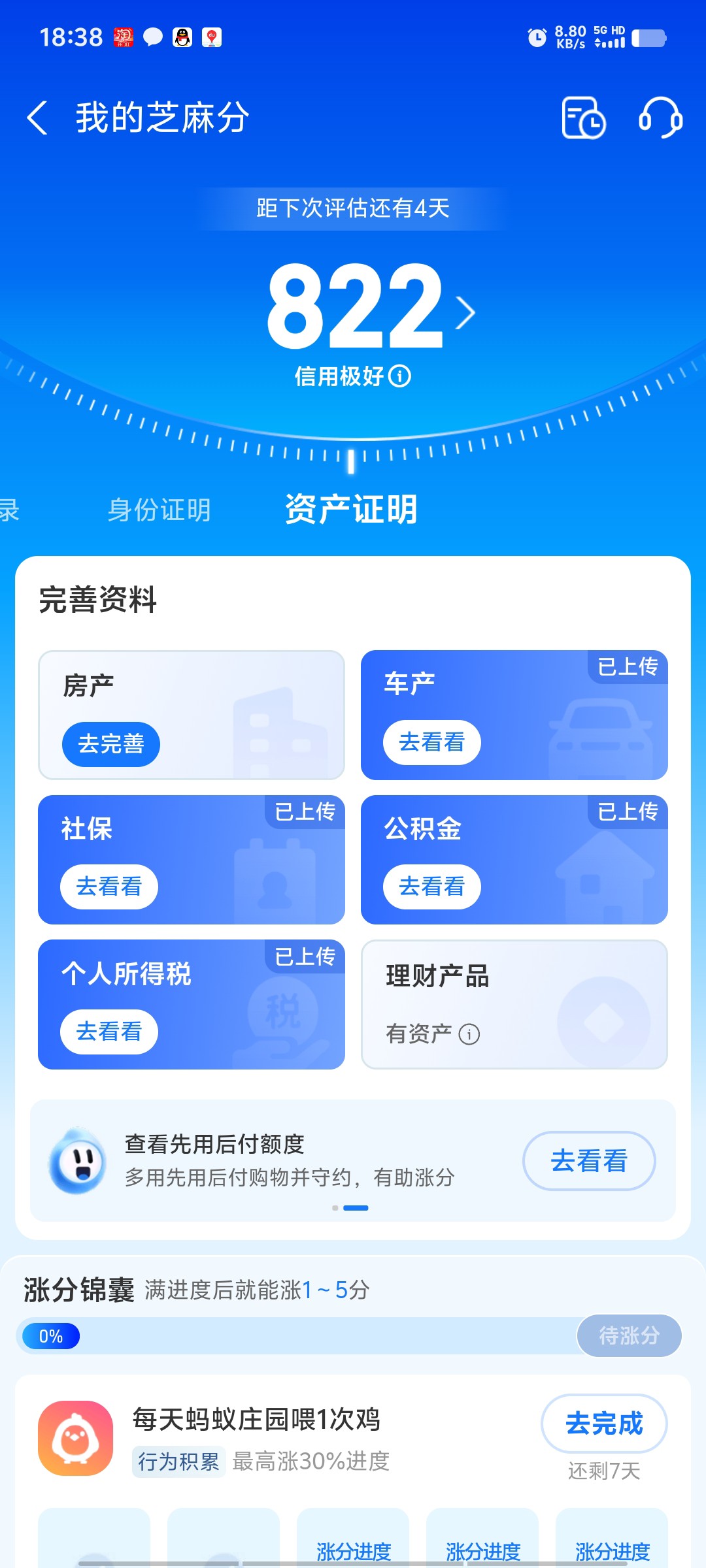Open the score history record icon
This screenshot has width=706, height=1568.
pos(583,118)
